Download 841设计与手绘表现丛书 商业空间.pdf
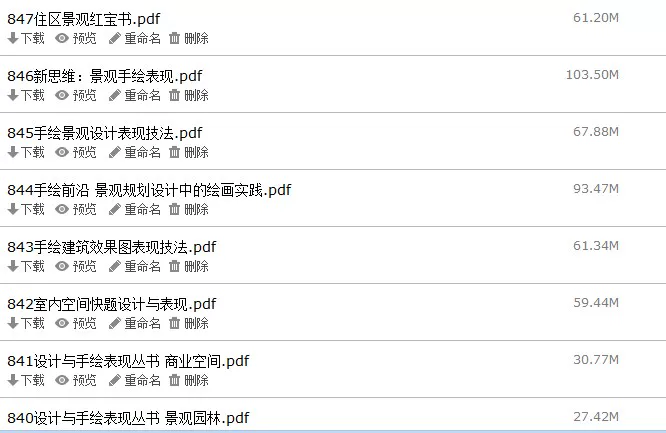 pos(26,380)
